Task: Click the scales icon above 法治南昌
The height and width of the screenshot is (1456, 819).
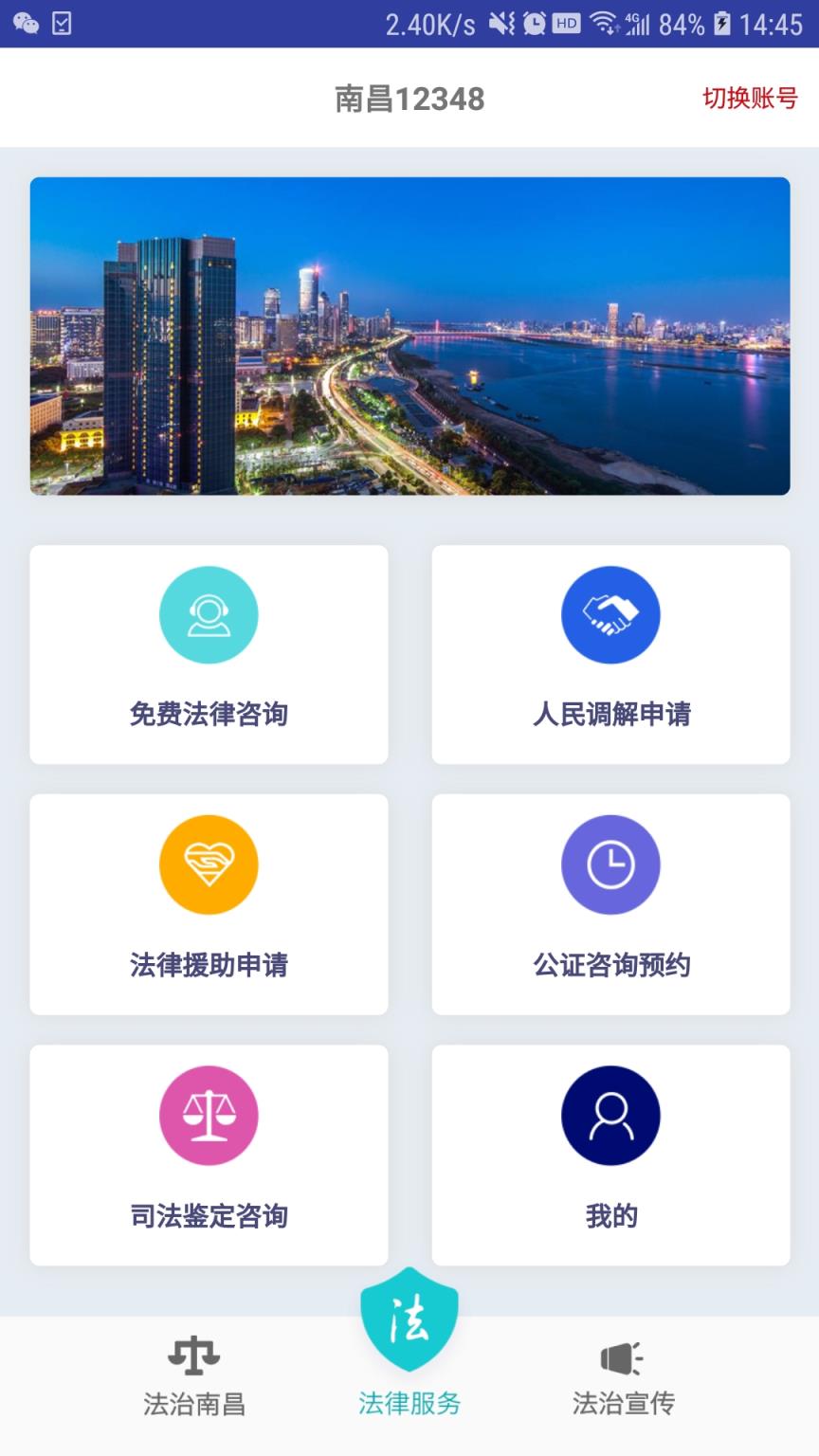Action: [194, 1356]
